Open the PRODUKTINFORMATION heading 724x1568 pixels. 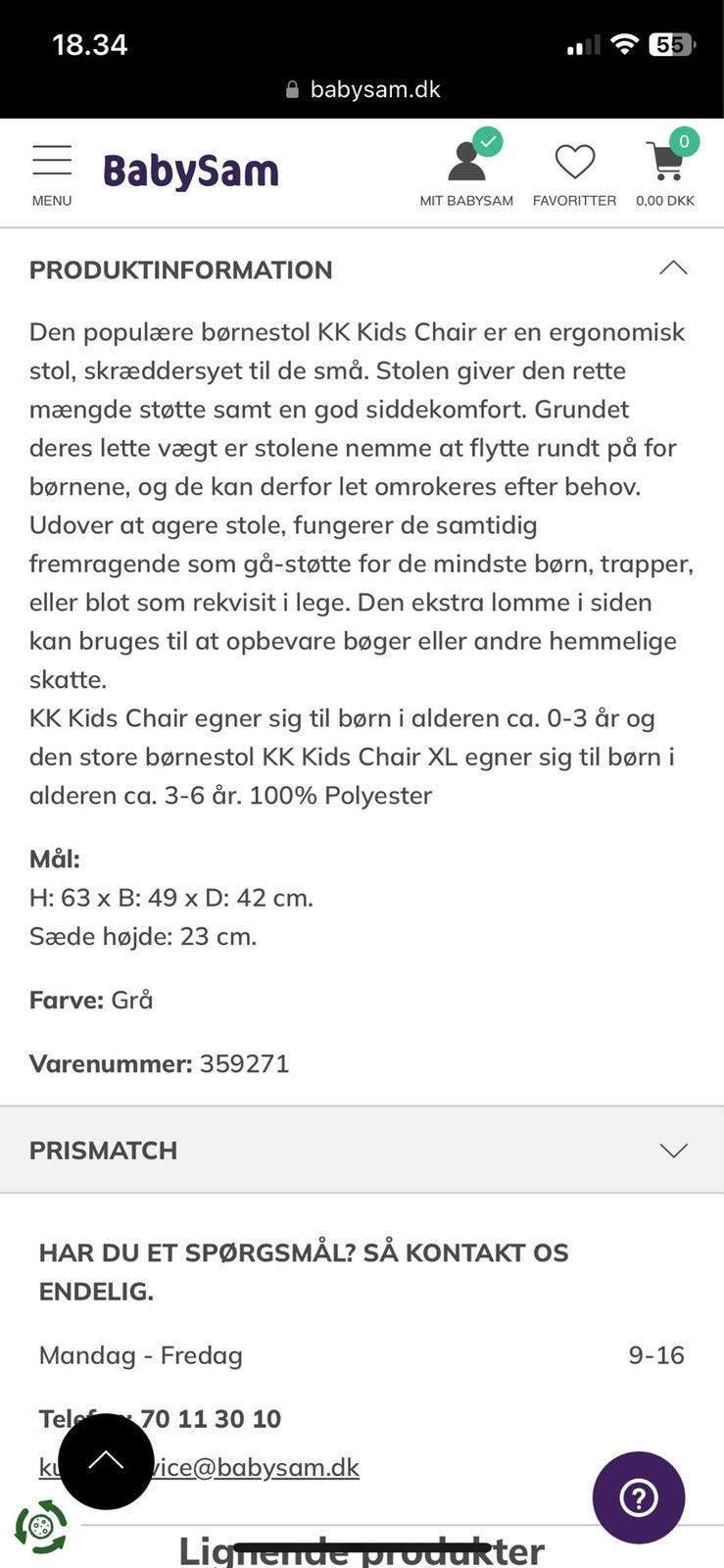(x=180, y=269)
